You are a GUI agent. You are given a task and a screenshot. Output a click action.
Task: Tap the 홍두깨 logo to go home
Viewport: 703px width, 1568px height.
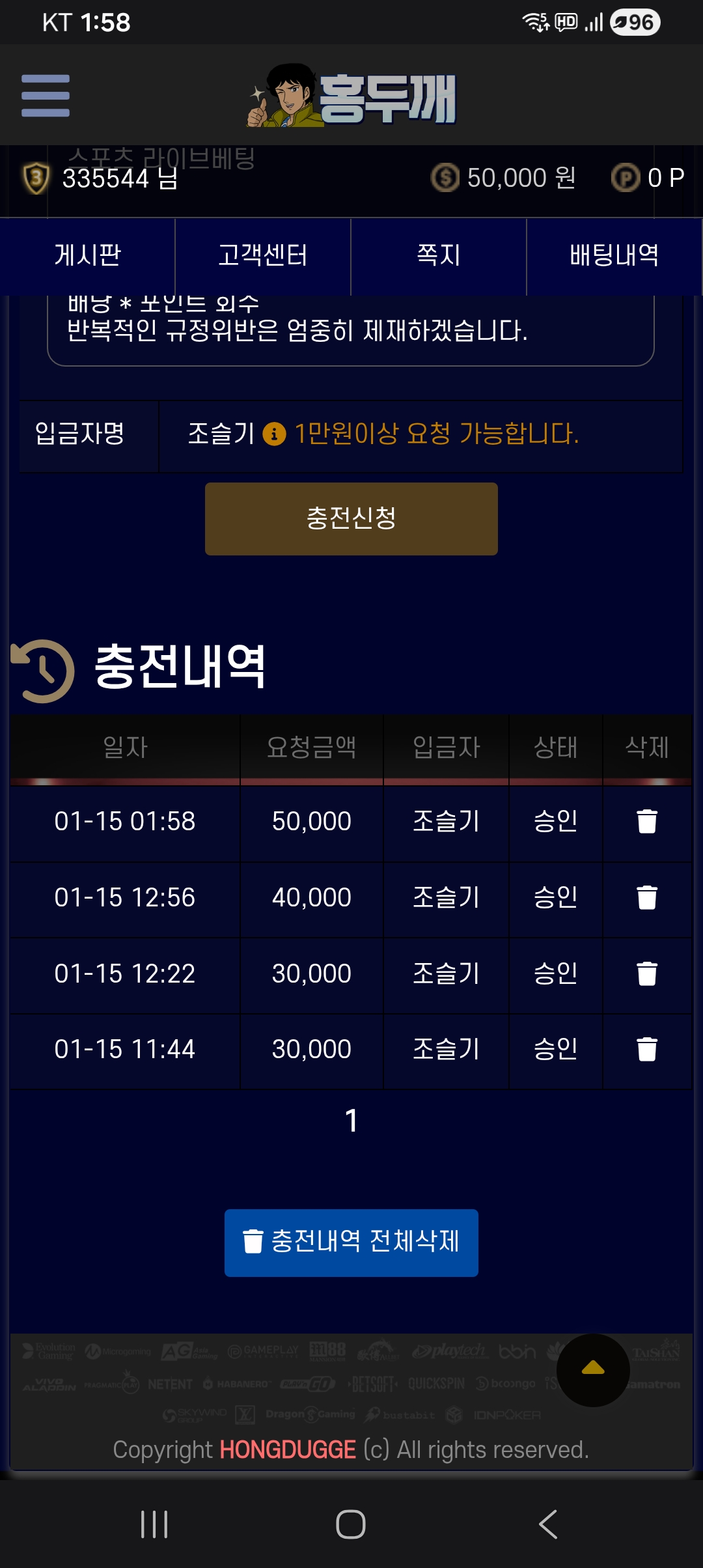[x=352, y=96]
